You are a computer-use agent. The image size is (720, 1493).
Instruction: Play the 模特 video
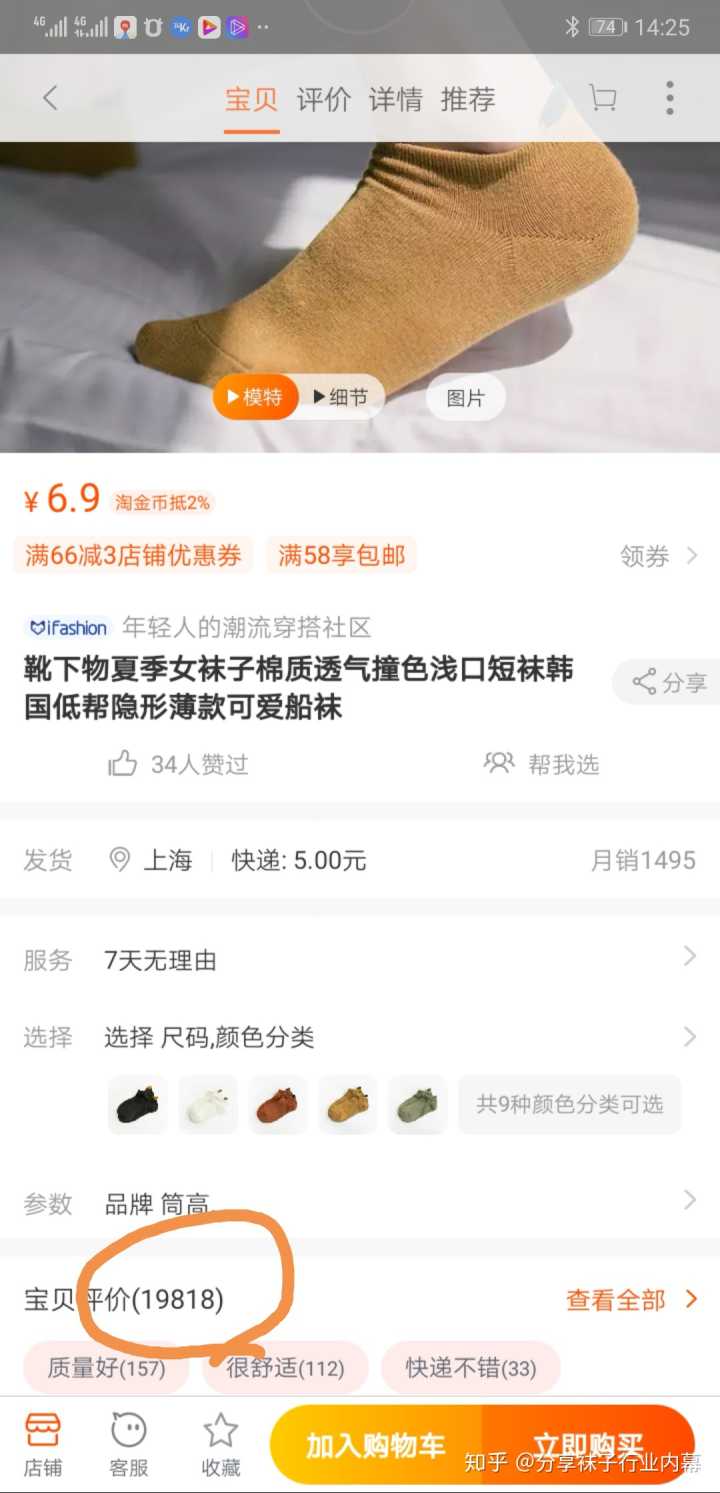pos(255,397)
